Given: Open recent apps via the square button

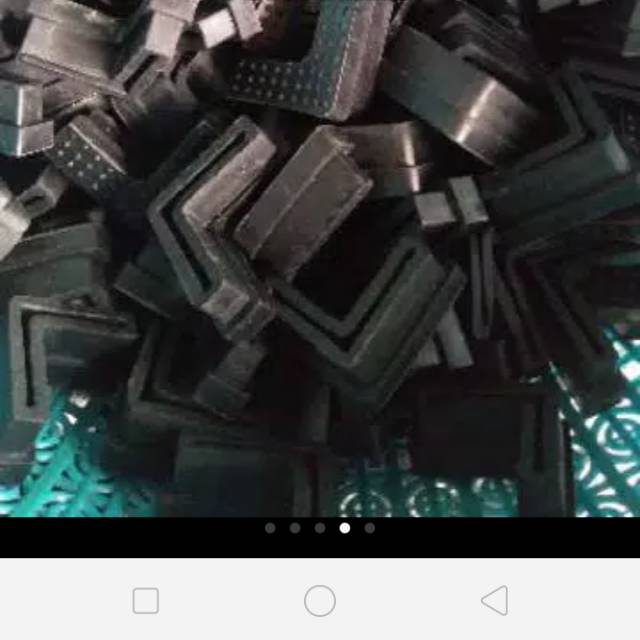Looking at the screenshot, I should pyautogui.click(x=146, y=601).
